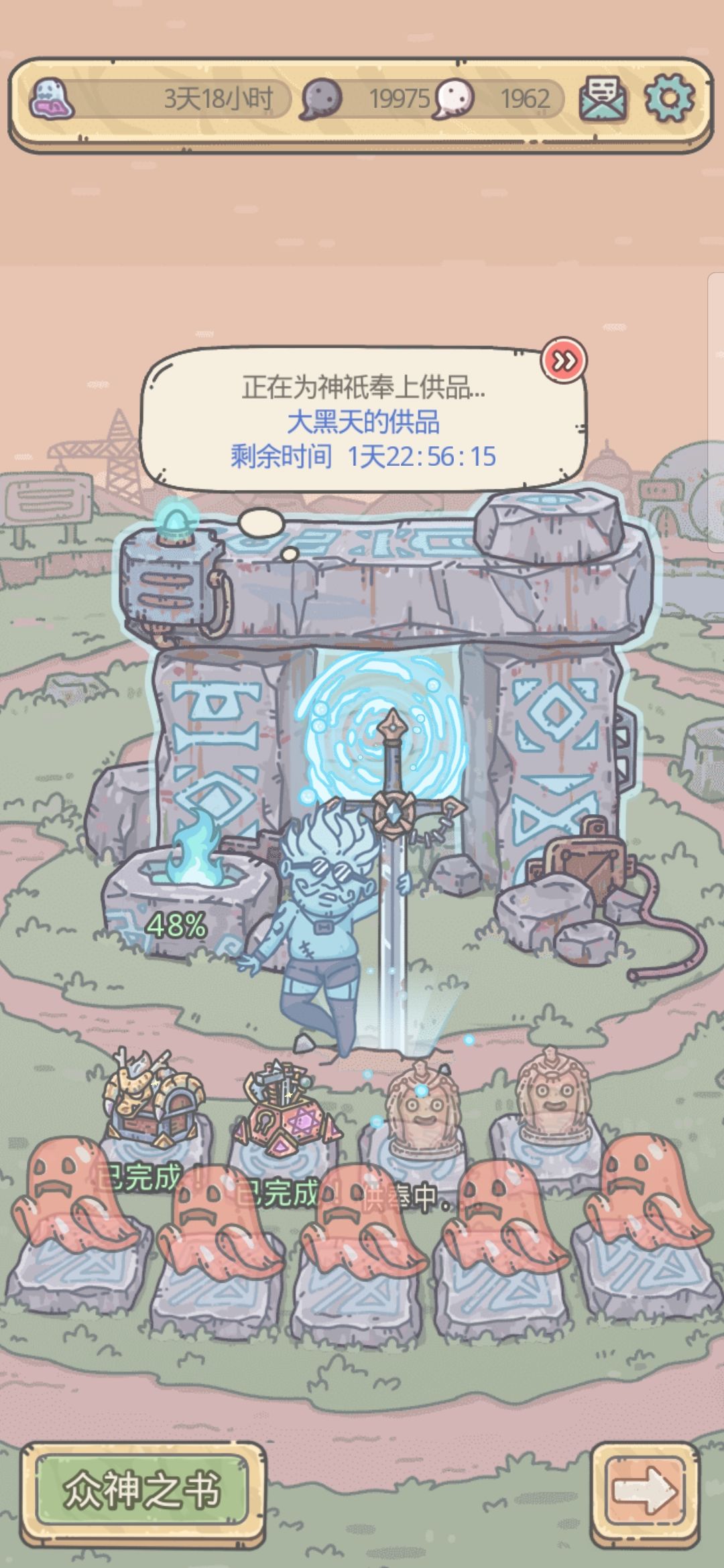The image size is (724, 1568).
Task: Open the mail inbox
Action: point(602,99)
